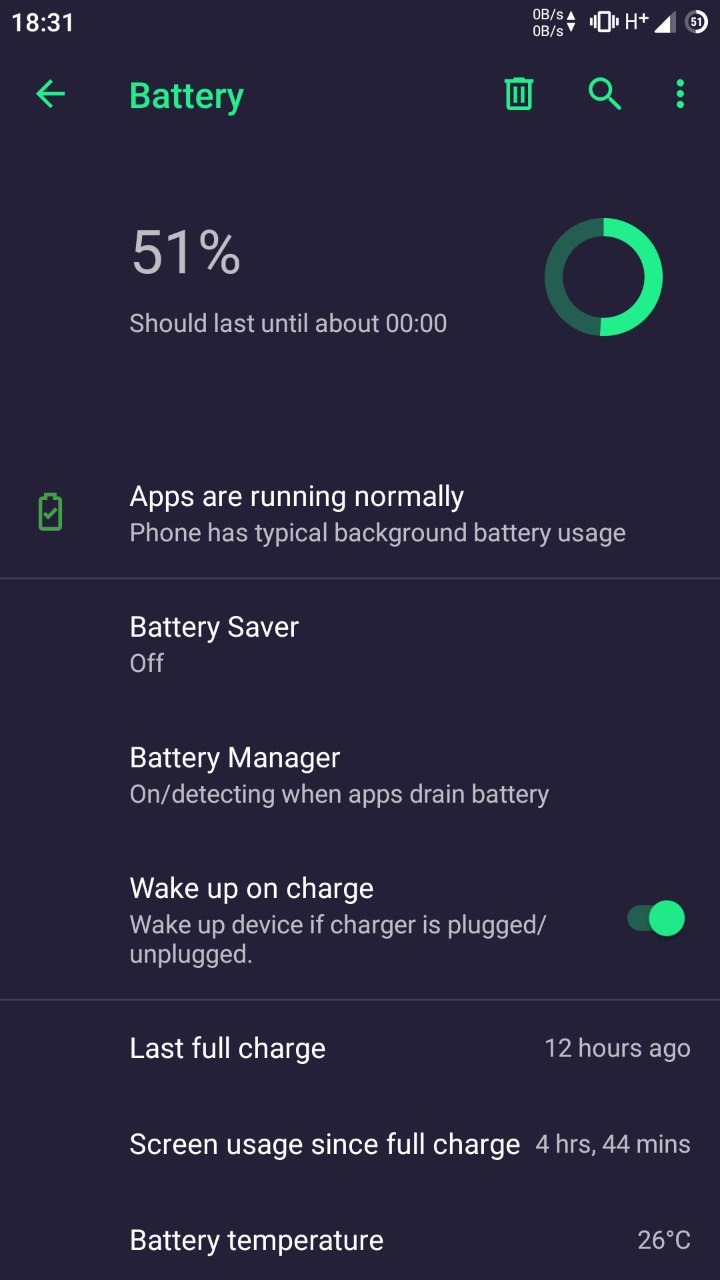Go back using the top-left arrow
This screenshot has width=720, height=1280.
click(x=50, y=95)
